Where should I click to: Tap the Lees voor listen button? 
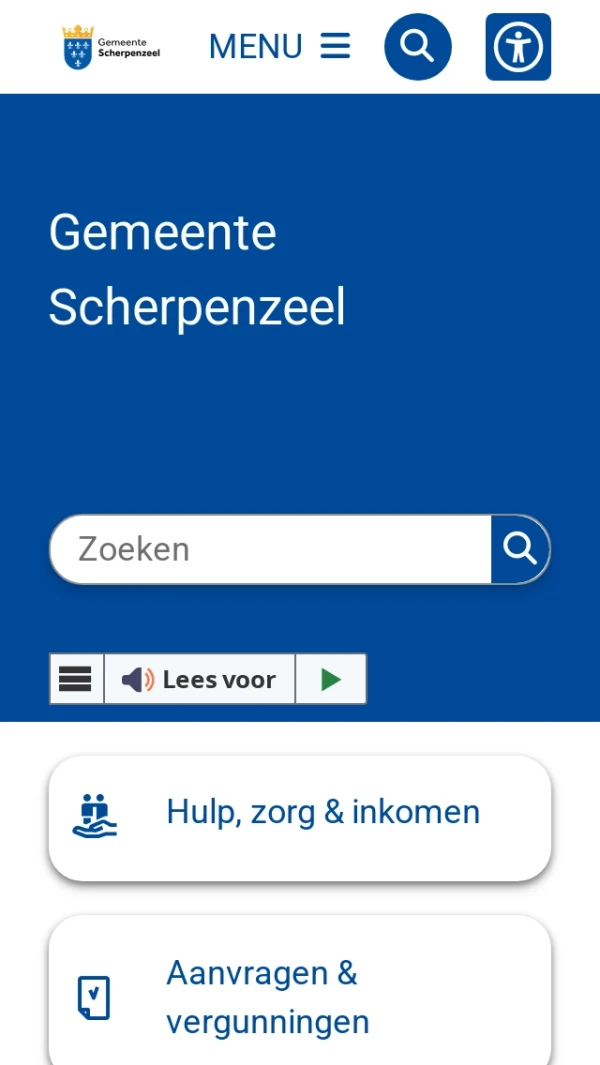(200, 679)
